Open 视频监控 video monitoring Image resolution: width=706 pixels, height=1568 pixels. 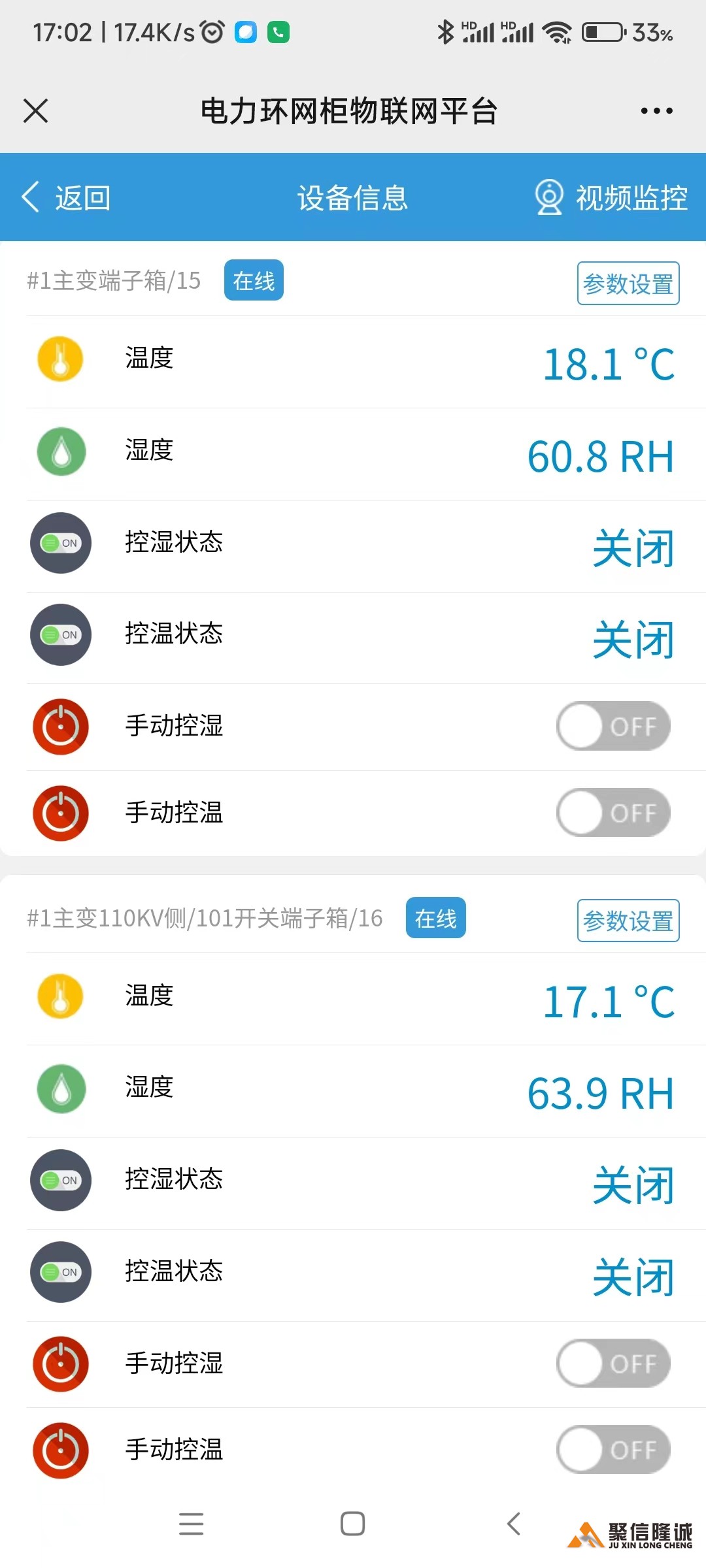[x=612, y=197]
